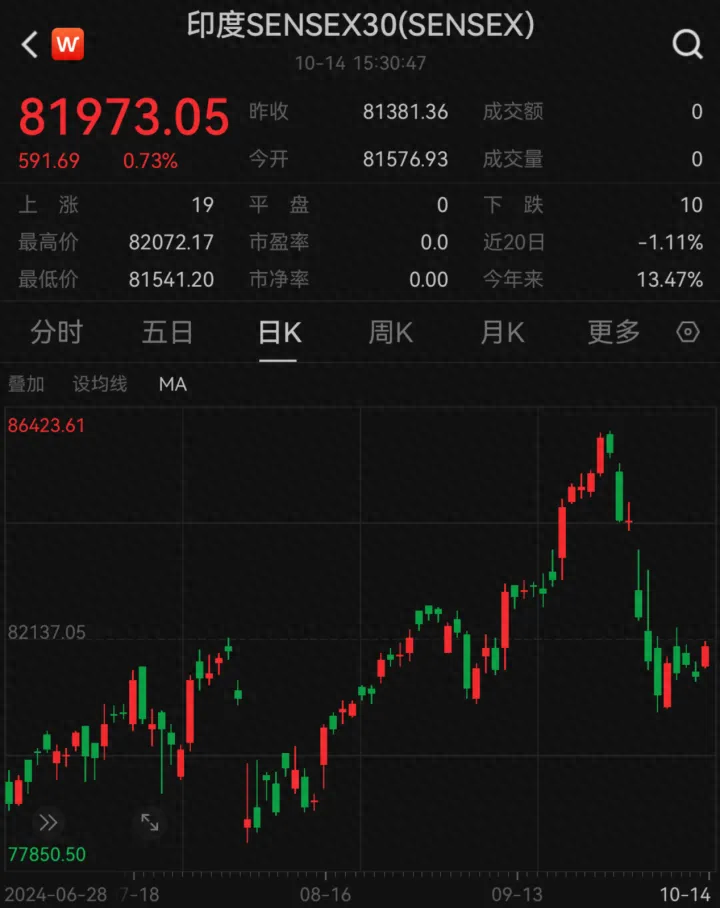Click the Wind app logo icon
The image size is (720, 908).
[x=66, y=43]
